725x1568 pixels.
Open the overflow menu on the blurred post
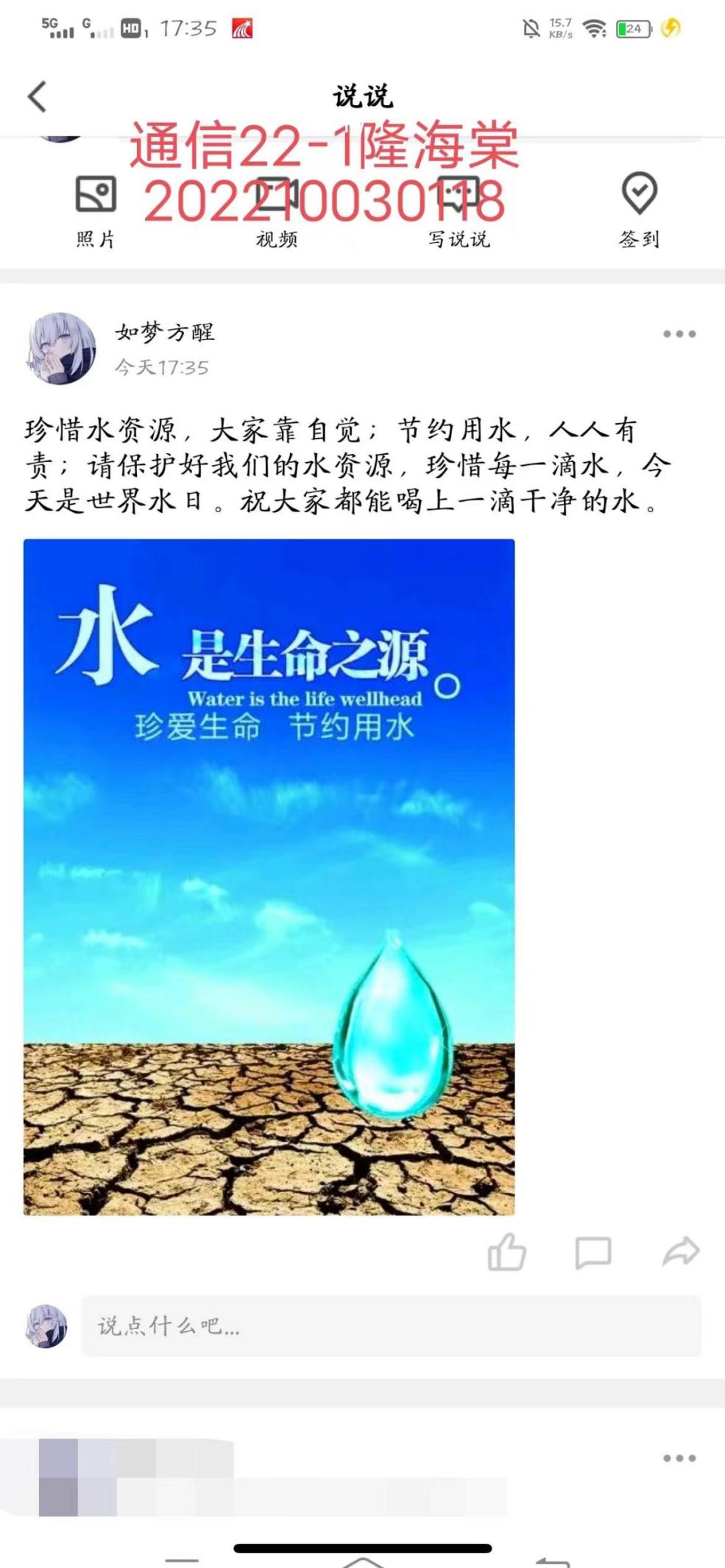(x=679, y=1458)
